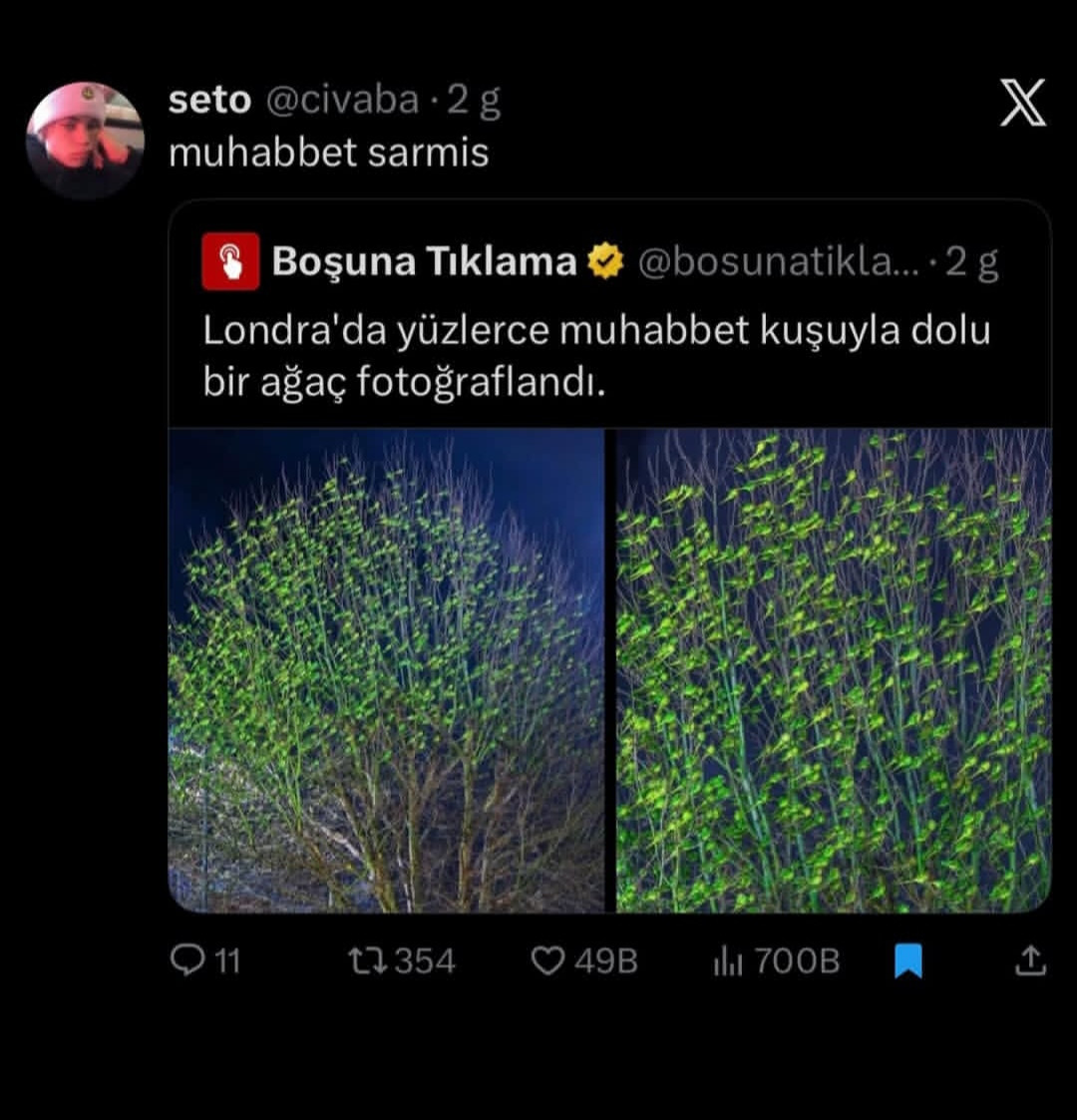Image resolution: width=1077 pixels, height=1120 pixels.
Task: View the right close-up tree photo
Action: pos(833,670)
